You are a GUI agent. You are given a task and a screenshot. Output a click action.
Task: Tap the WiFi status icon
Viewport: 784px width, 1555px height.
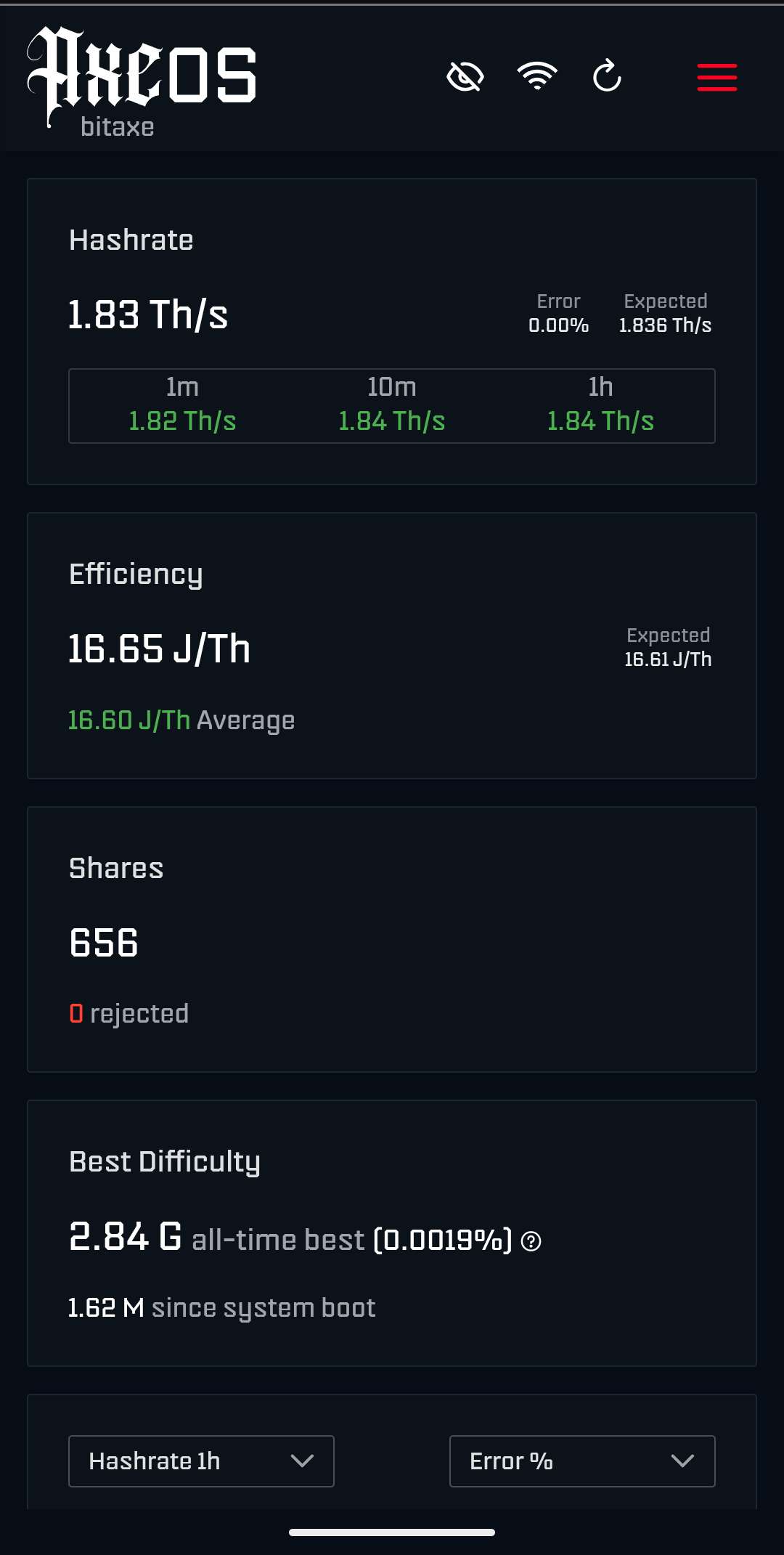tap(537, 76)
